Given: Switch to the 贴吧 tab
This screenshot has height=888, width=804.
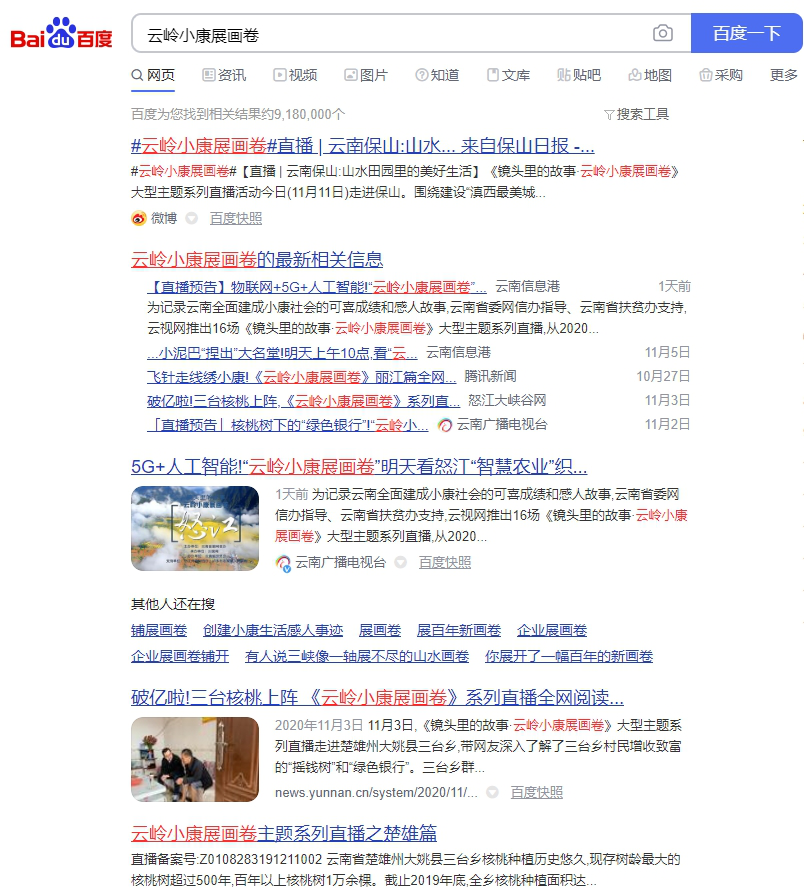Looking at the screenshot, I should pos(579,75).
